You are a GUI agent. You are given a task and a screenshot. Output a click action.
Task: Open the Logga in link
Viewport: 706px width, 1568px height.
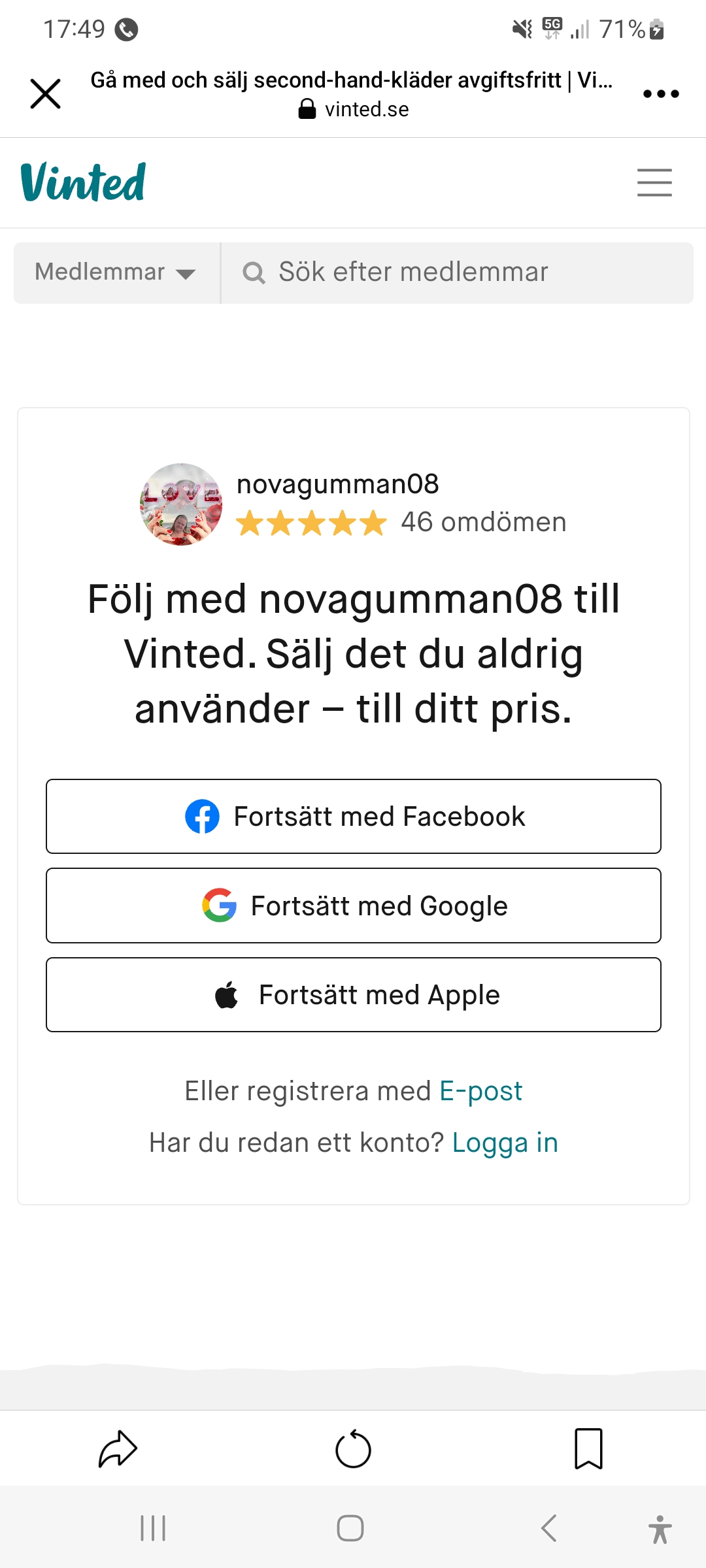pyautogui.click(x=505, y=1143)
